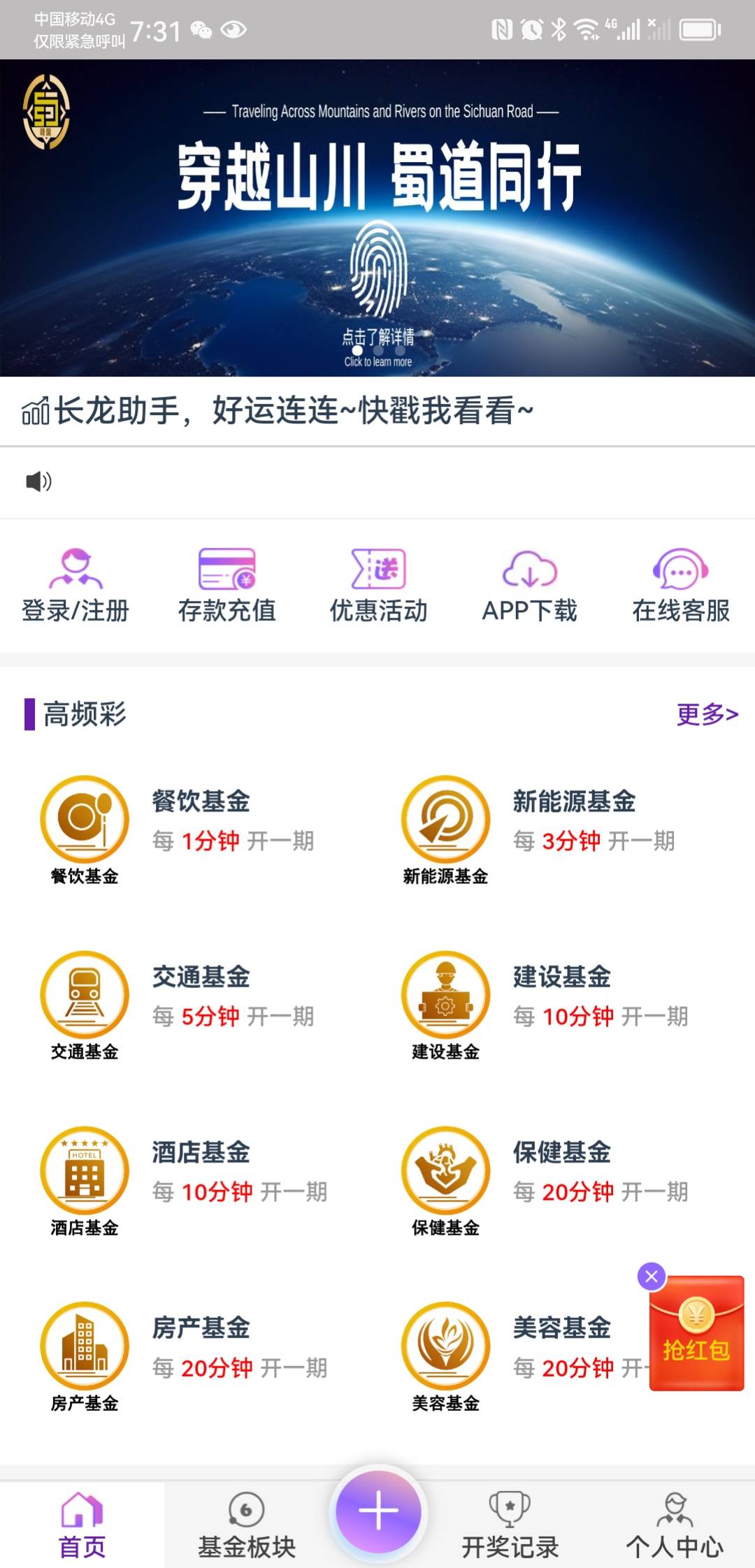Grab the 抢红包 red envelope
This screenshot has height=1568, width=755.
(x=696, y=1336)
